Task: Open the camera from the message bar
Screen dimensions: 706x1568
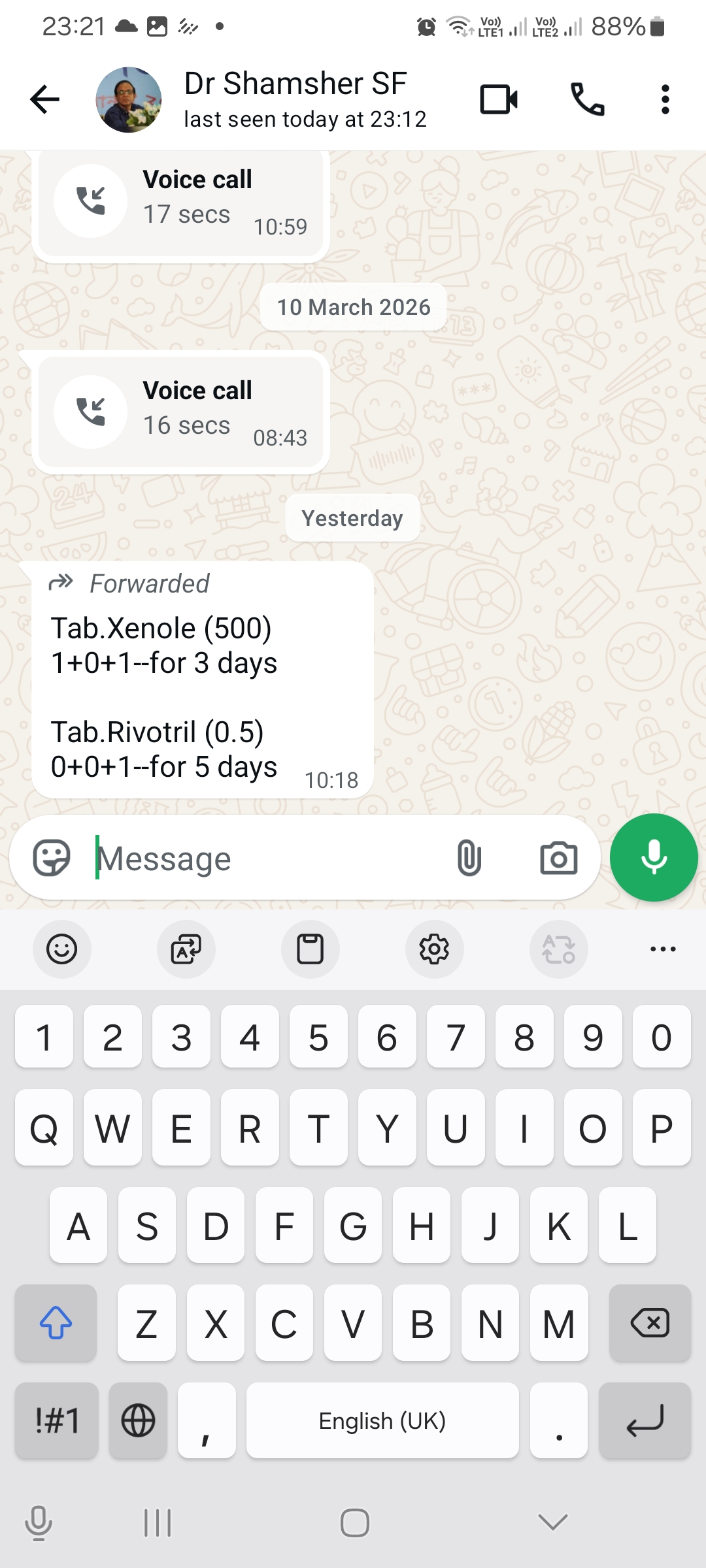Action: click(x=558, y=858)
